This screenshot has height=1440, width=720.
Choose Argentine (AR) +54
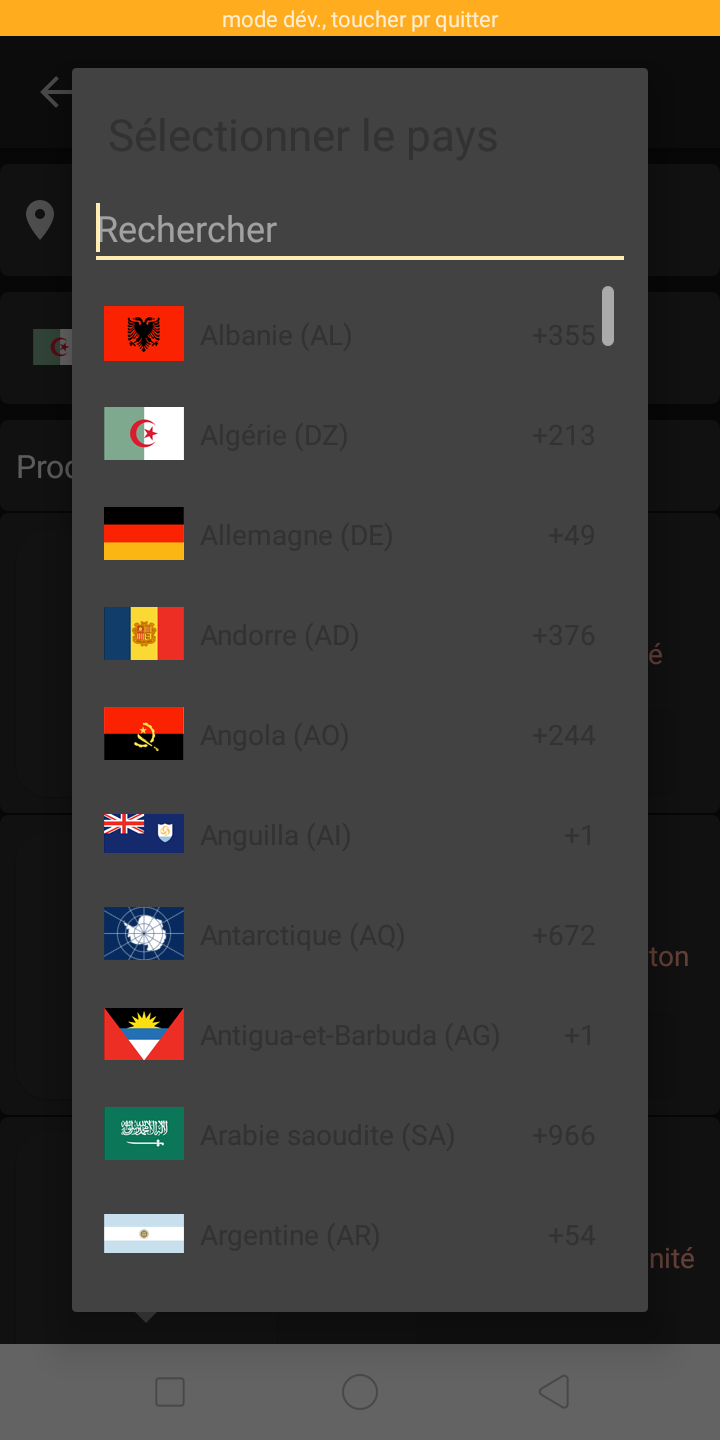coord(350,1234)
